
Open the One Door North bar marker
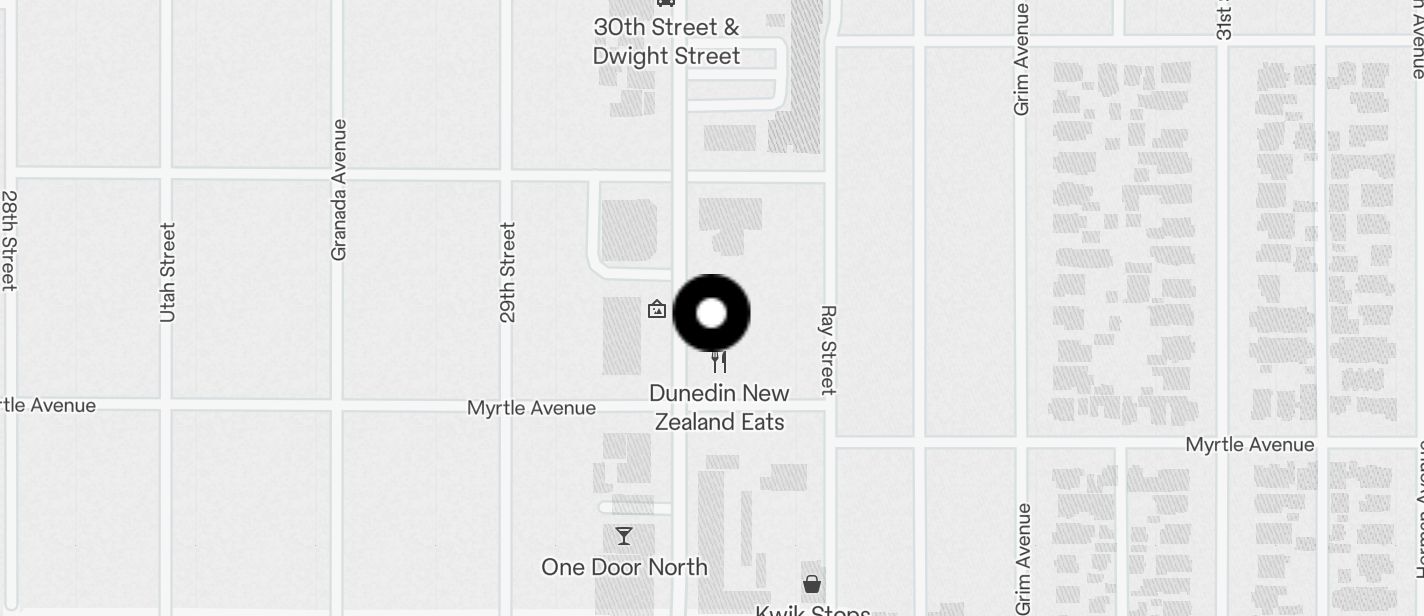coord(624,537)
